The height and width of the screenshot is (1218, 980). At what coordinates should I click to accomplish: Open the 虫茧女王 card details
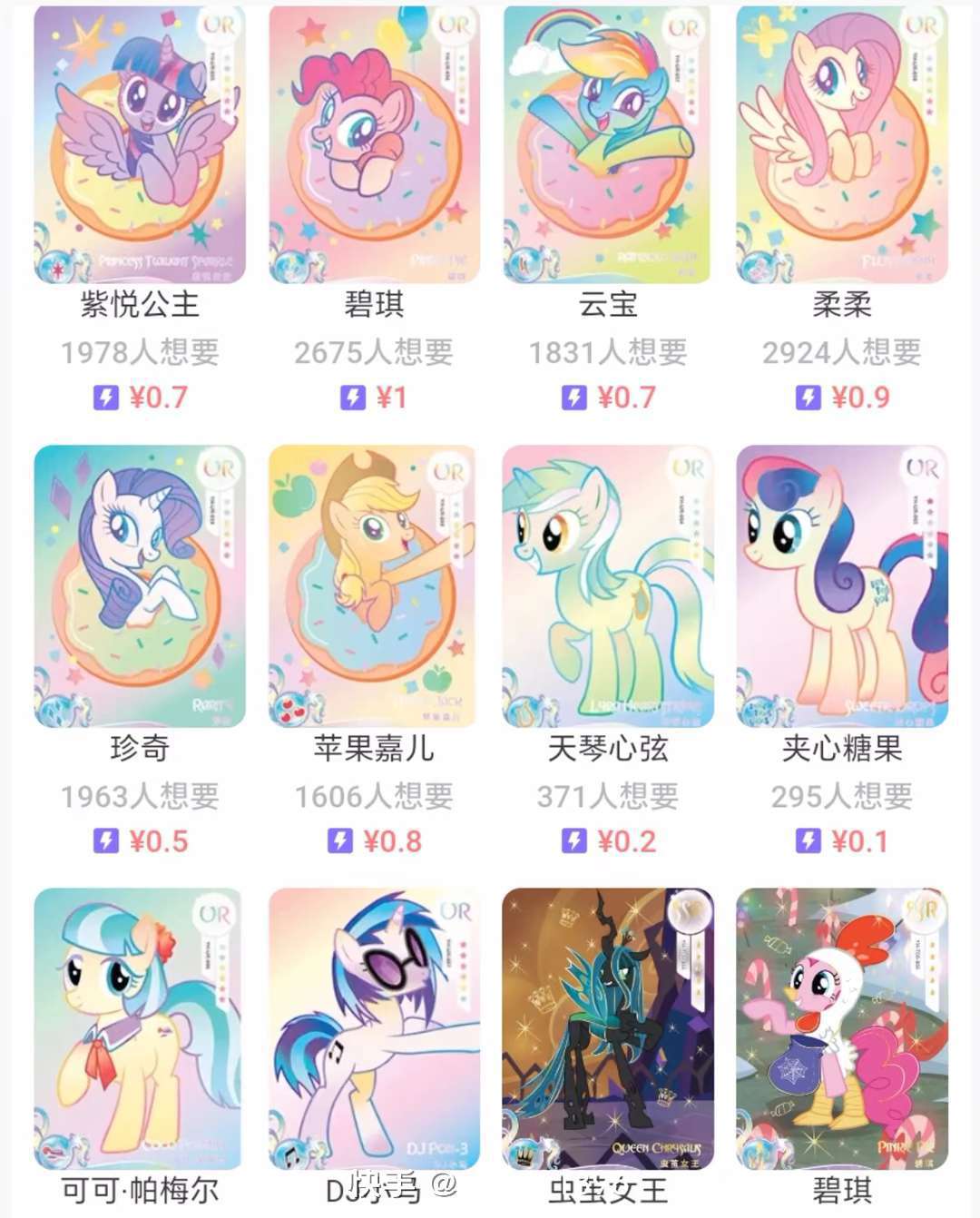[607, 1028]
